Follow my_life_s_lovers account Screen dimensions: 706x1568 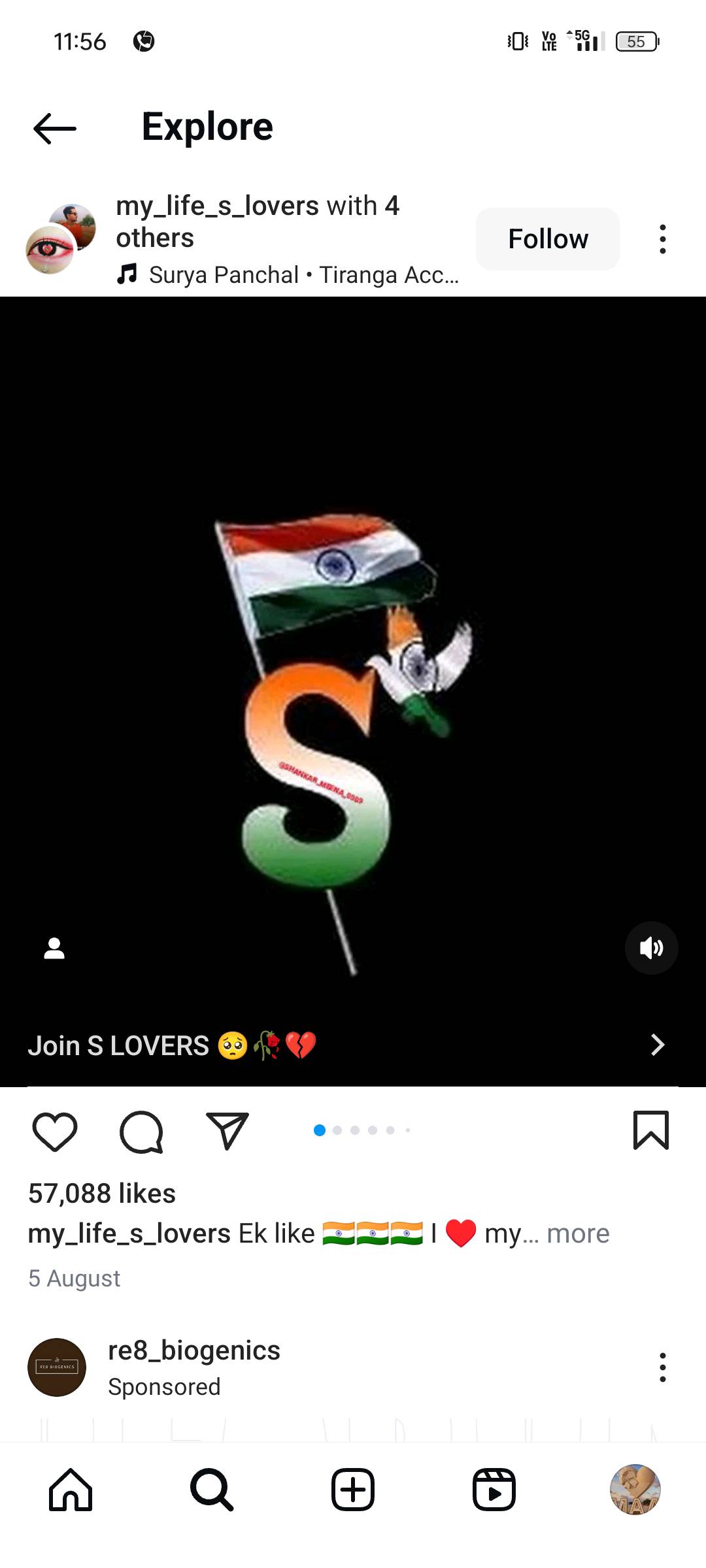[x=548, y=239]
